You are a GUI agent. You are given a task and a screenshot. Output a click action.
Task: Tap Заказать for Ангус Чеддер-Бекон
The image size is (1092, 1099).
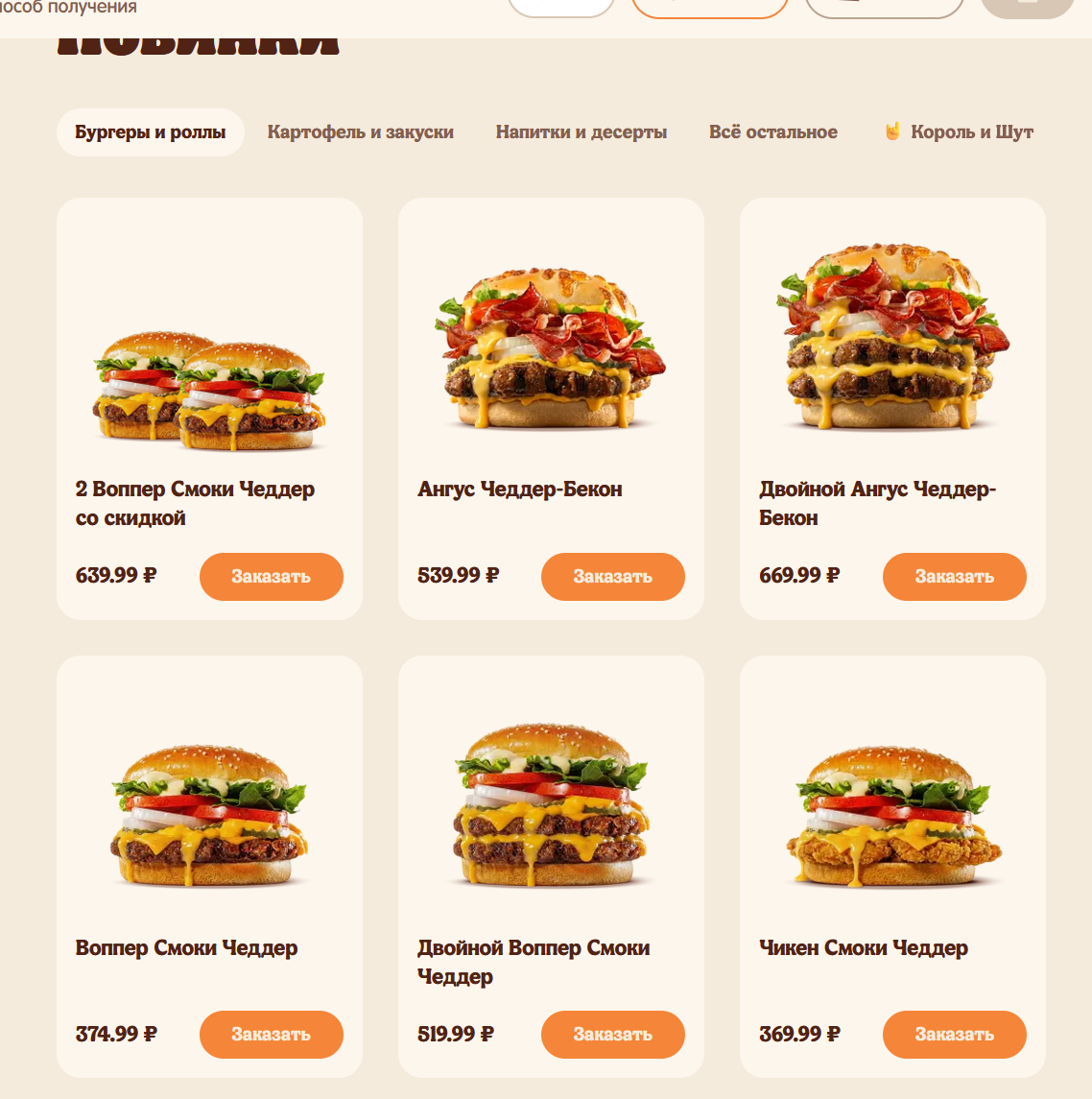tap(612, 577)
